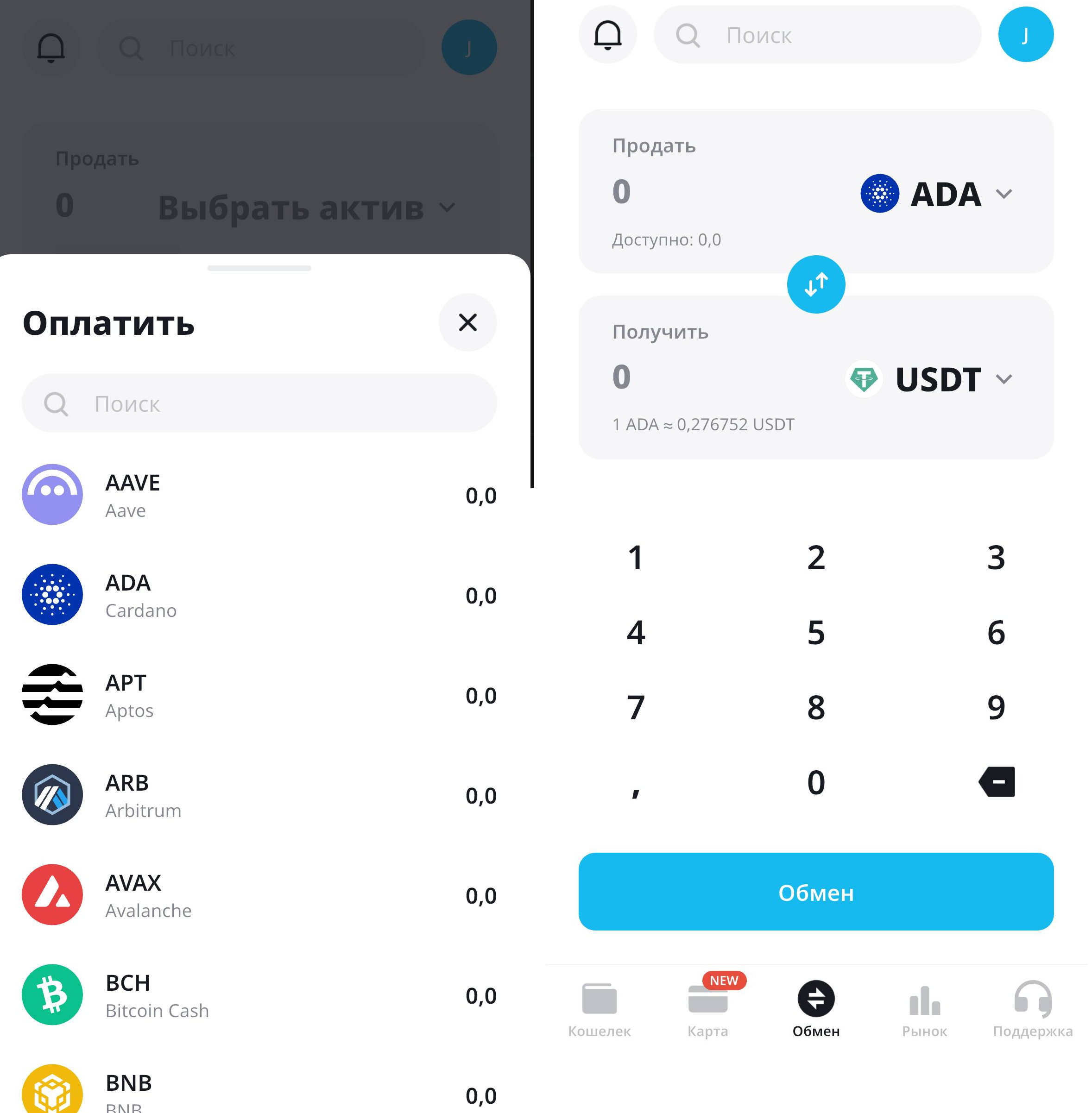The width and height of the screenshot is (1092, 1113).
Task: Tap the keypad backspace key
Action: [996, 782]
